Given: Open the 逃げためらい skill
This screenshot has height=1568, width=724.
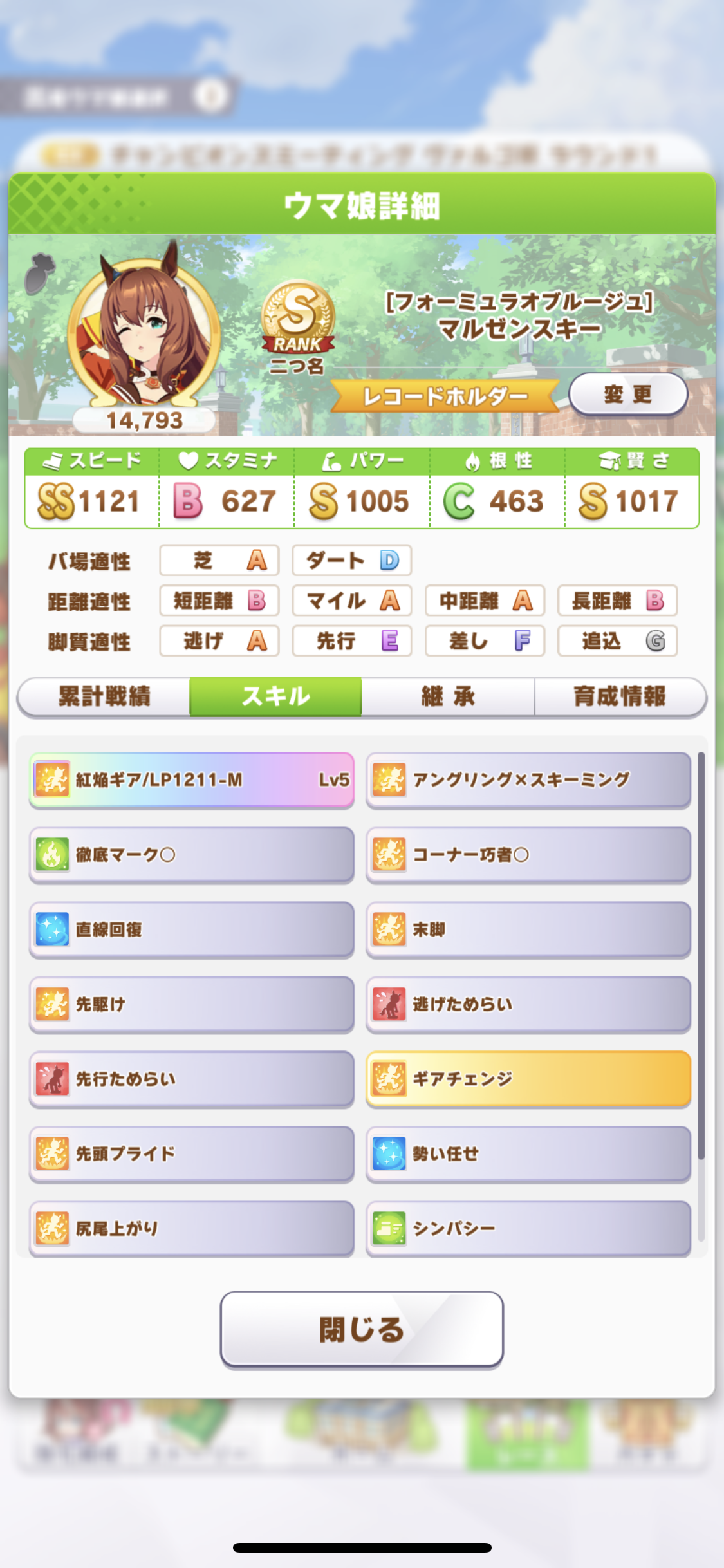Looking at the screenshot, I should (x=528, y=1004).
